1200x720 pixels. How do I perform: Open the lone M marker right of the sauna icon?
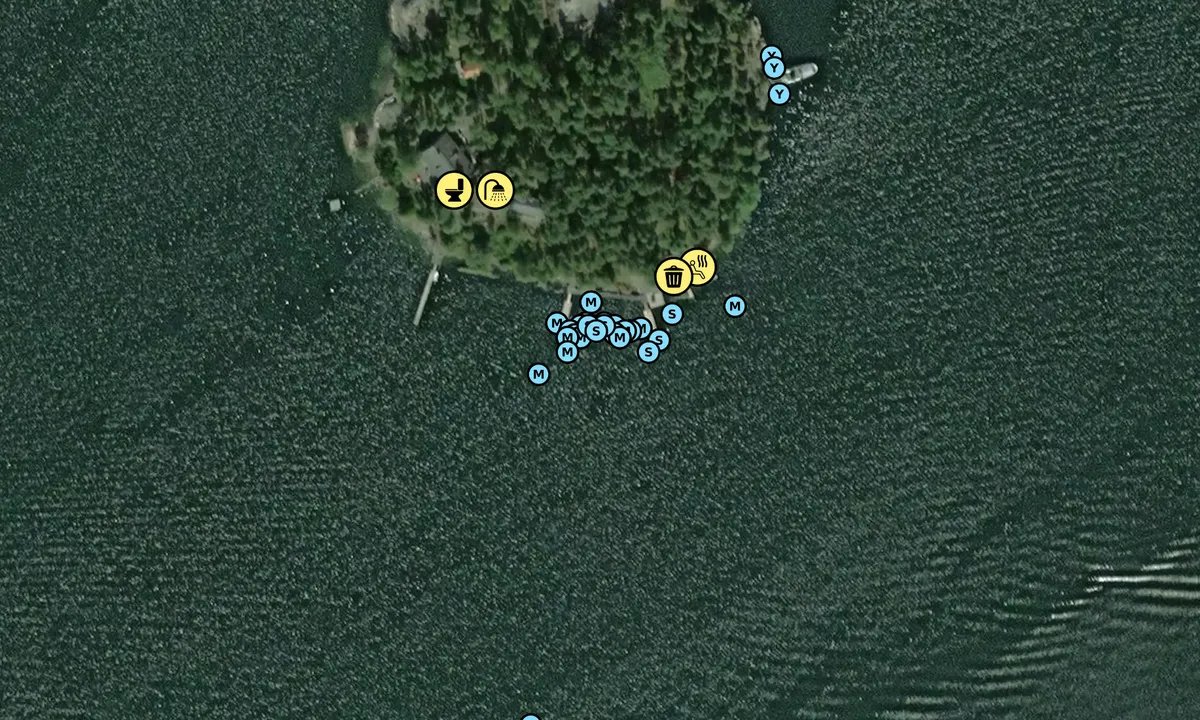click(735, 306)
